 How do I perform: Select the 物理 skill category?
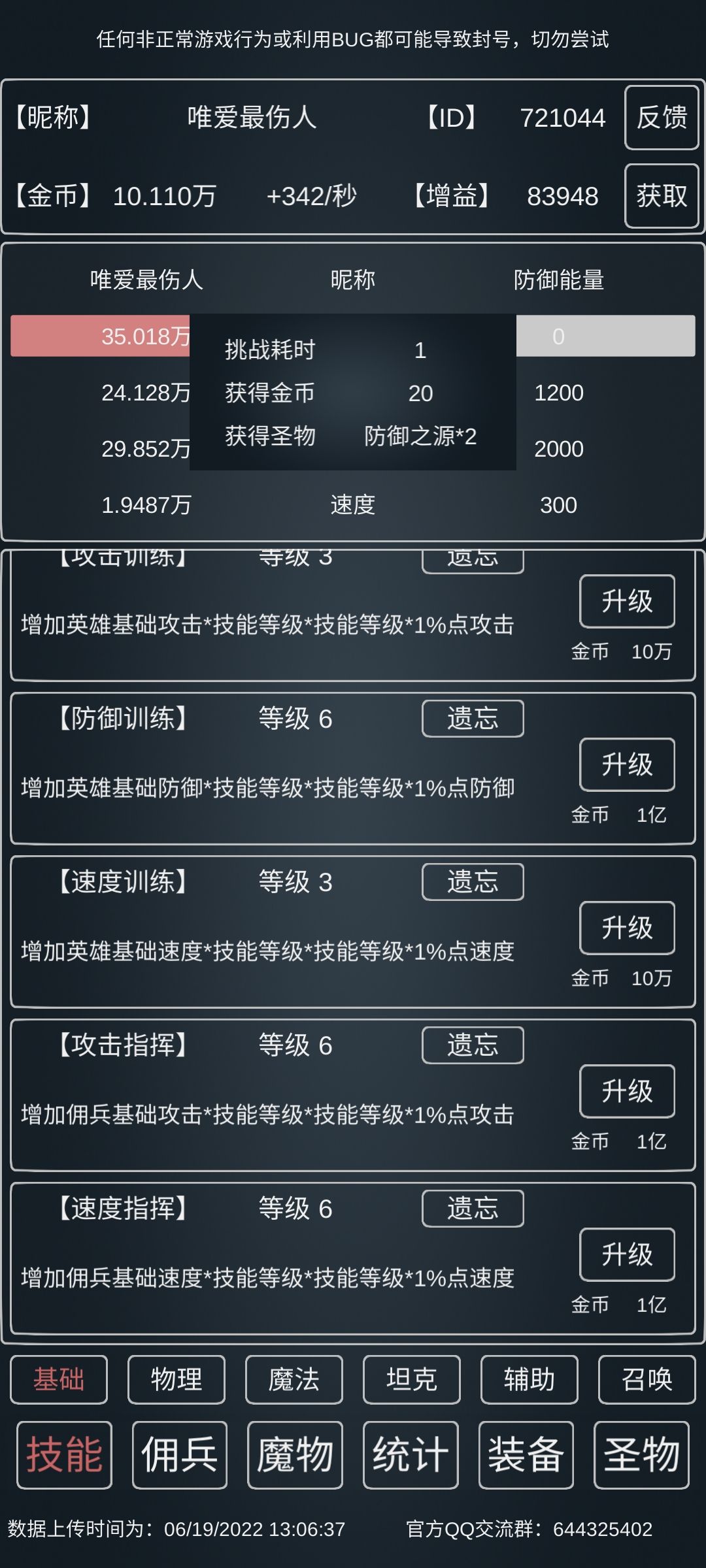pyautogui.click(x=176, y=1379)
